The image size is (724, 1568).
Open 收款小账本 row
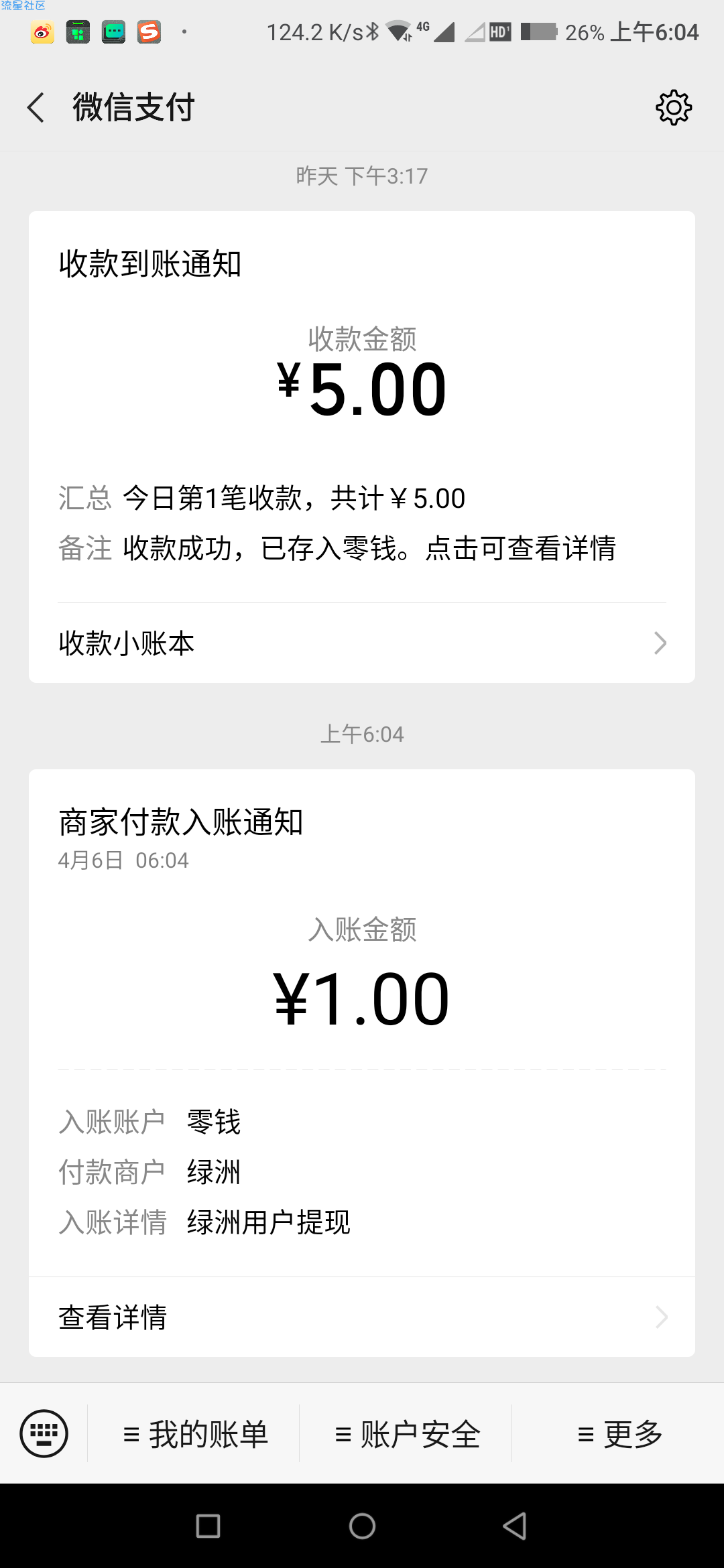pos(362,643)
